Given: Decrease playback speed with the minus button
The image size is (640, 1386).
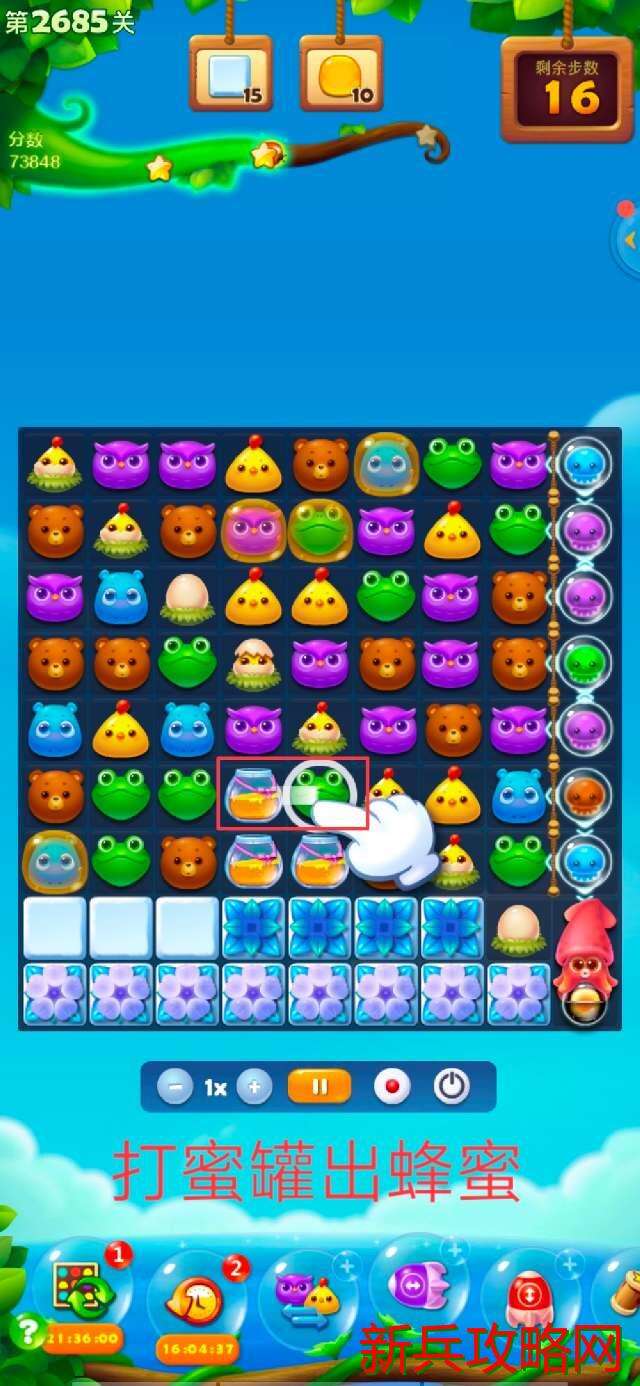Looking at the screenshot, I should coord(175,1087).
